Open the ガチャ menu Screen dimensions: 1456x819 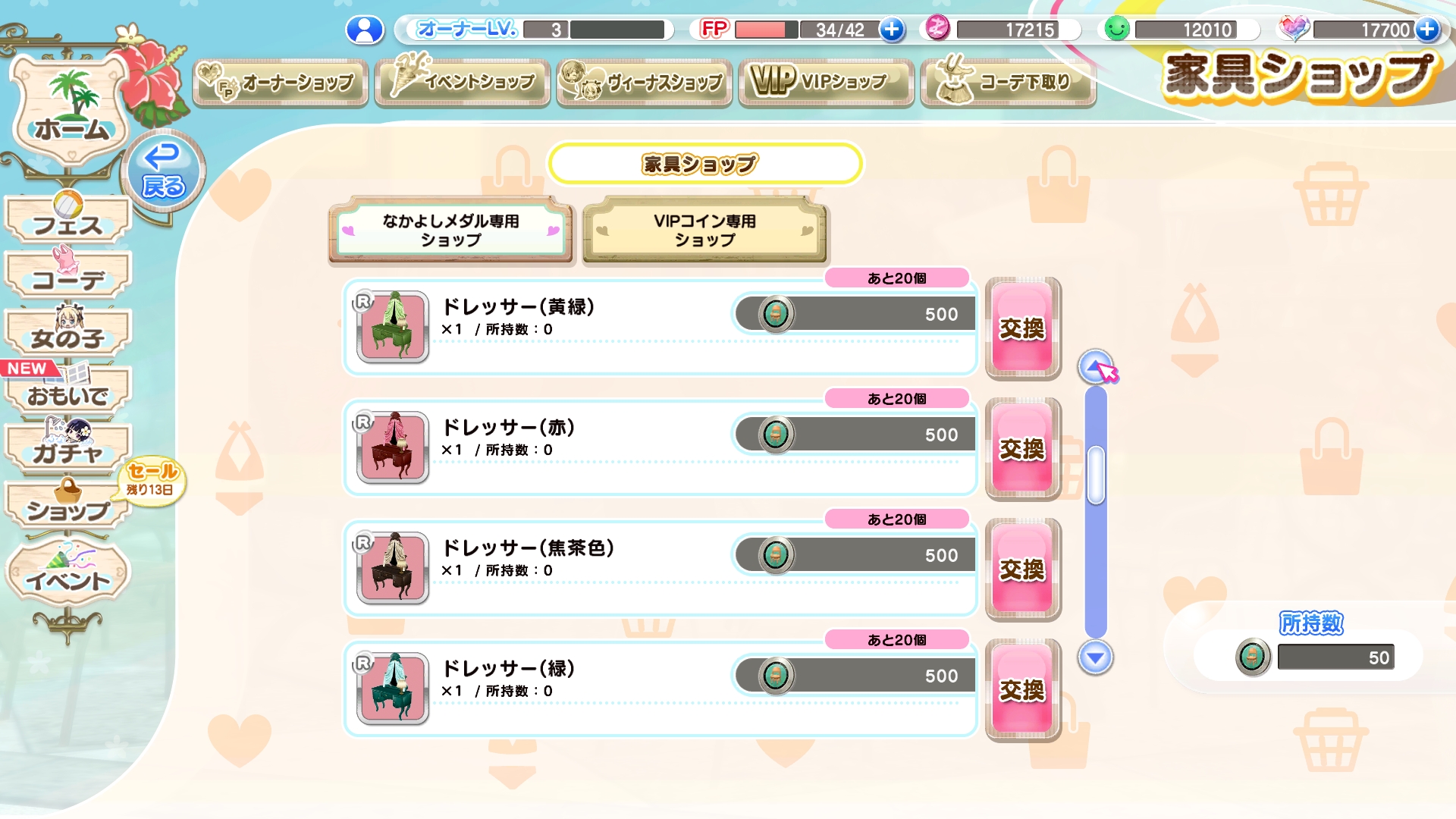click(68, 449)
